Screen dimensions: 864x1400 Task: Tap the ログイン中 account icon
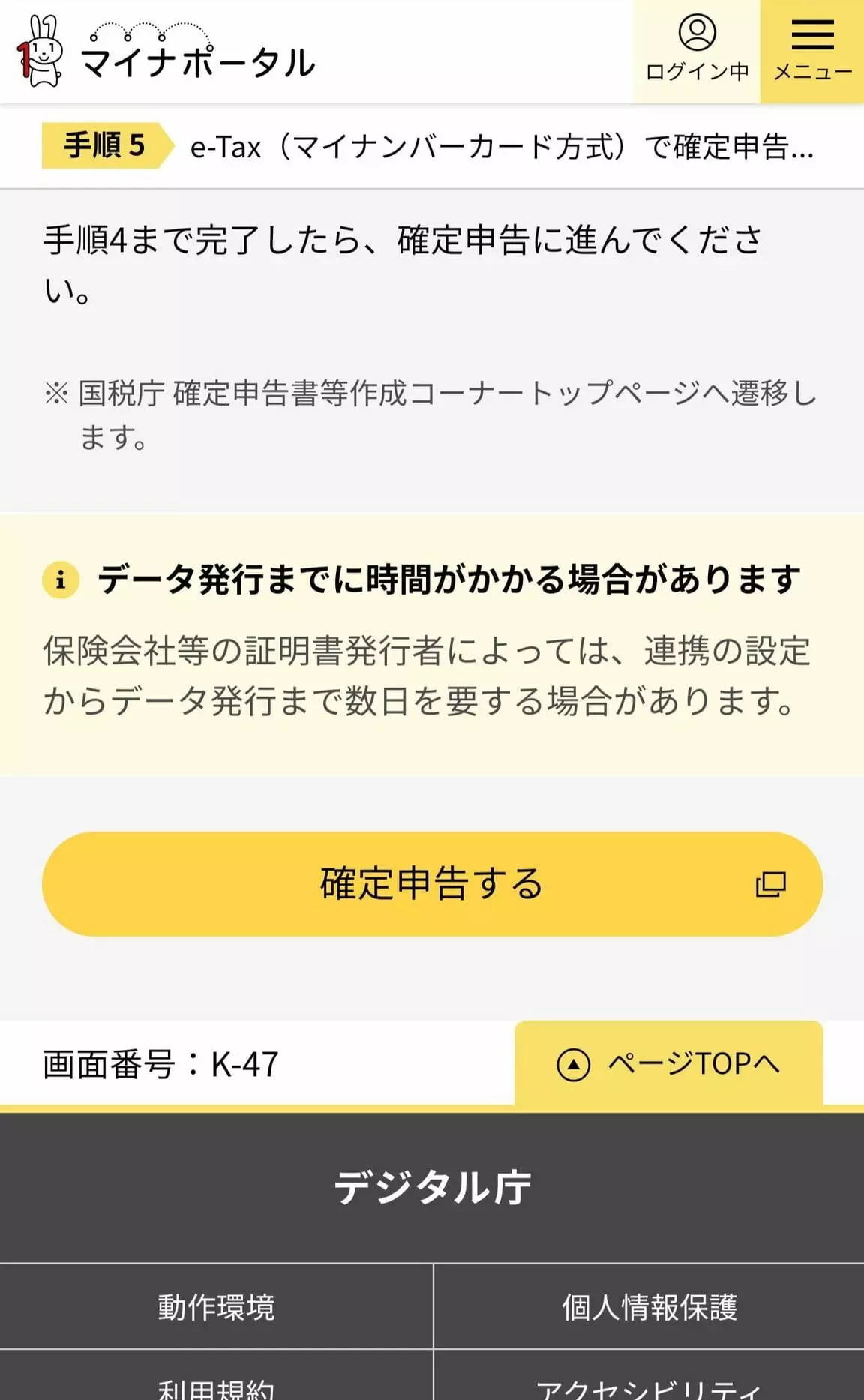[697, 51]
